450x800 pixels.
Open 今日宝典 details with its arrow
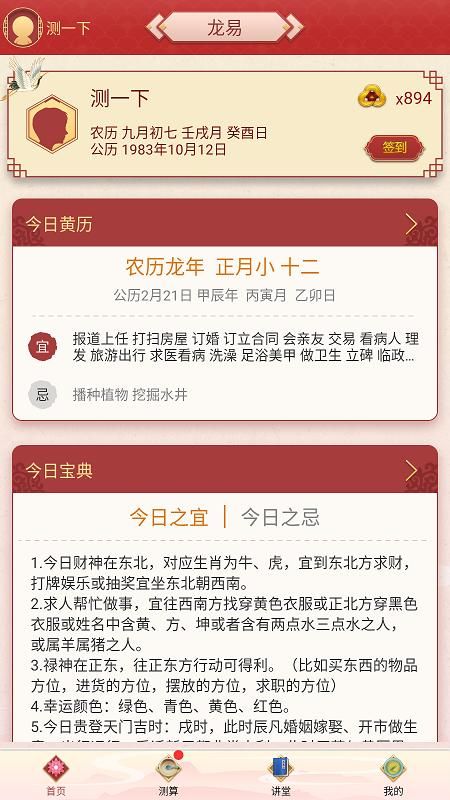click(411, 470)
